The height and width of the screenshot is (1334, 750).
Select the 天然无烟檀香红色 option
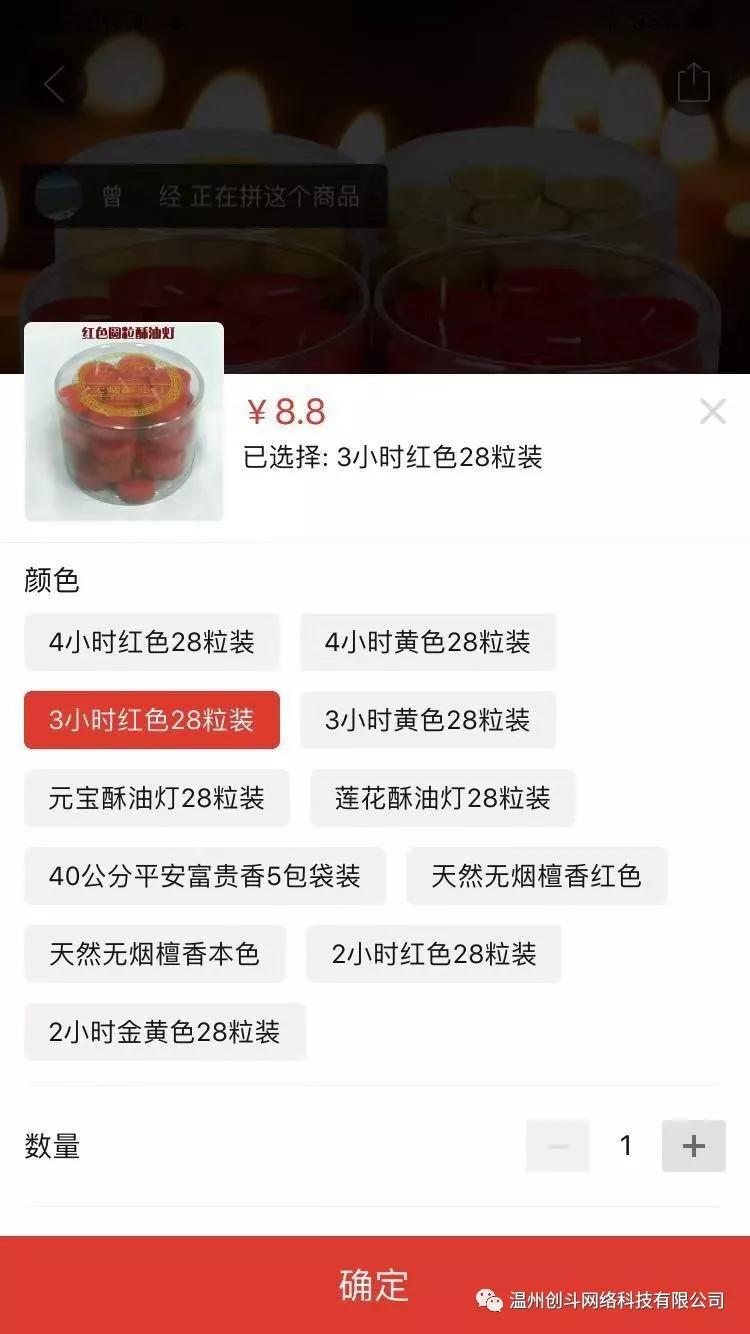pos(537,876)
